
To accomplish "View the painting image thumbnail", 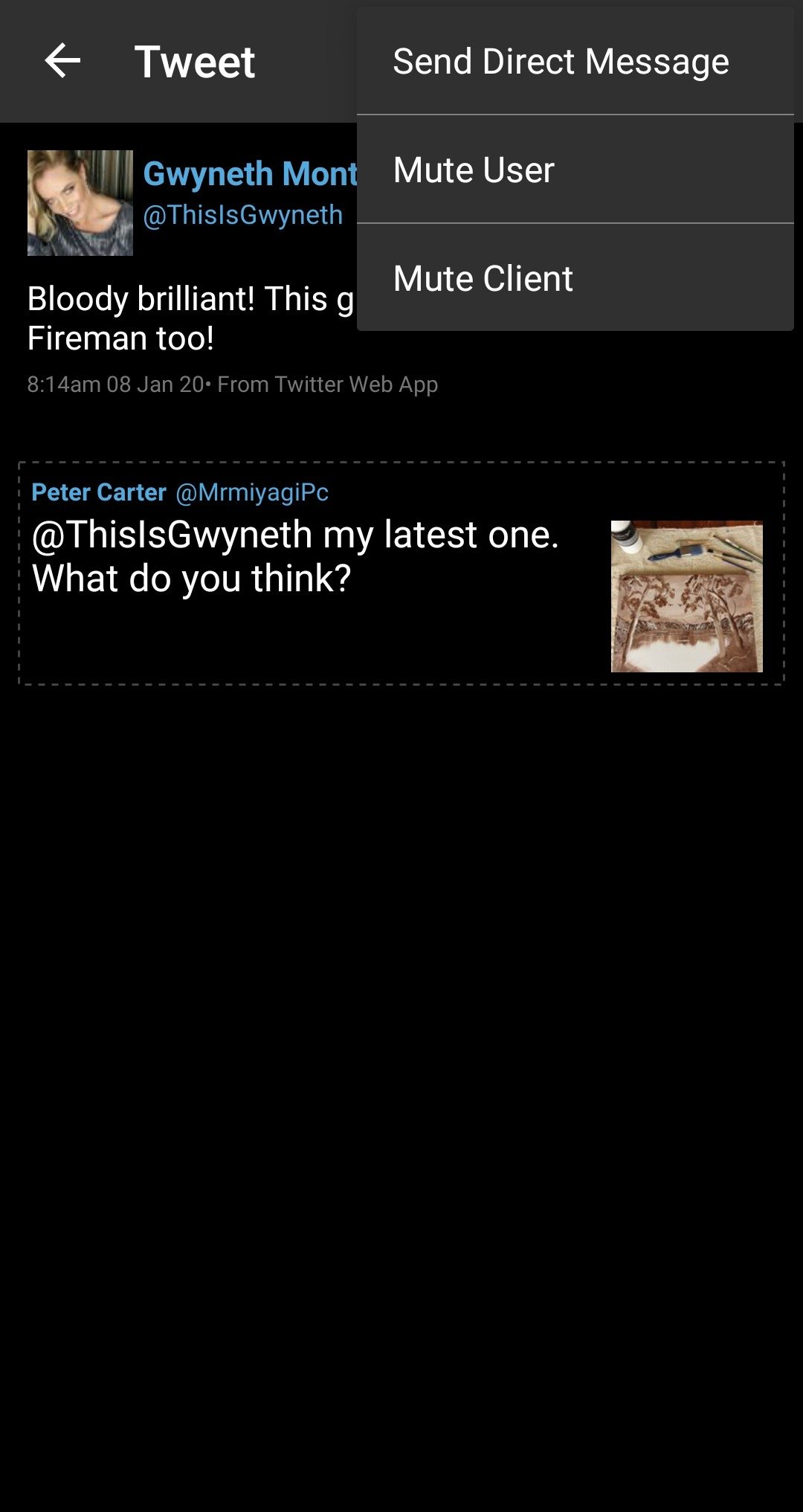I will point(687,596).
